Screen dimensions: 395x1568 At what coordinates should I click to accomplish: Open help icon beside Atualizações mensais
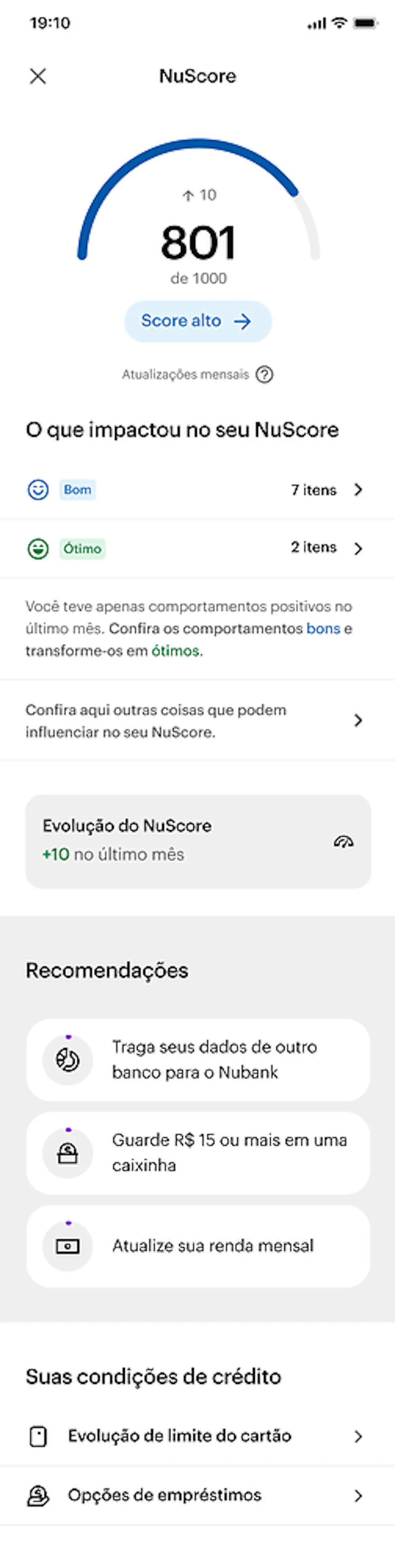coord(264,374)
